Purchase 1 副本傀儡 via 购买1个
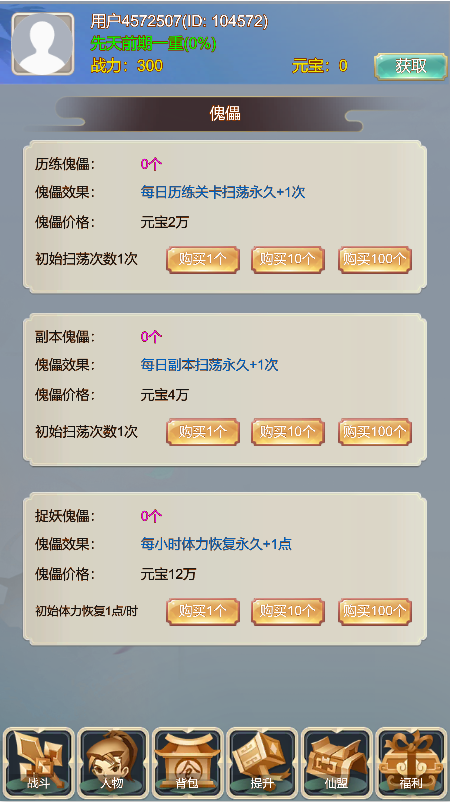The image size is (450, 802). point(202,432)
